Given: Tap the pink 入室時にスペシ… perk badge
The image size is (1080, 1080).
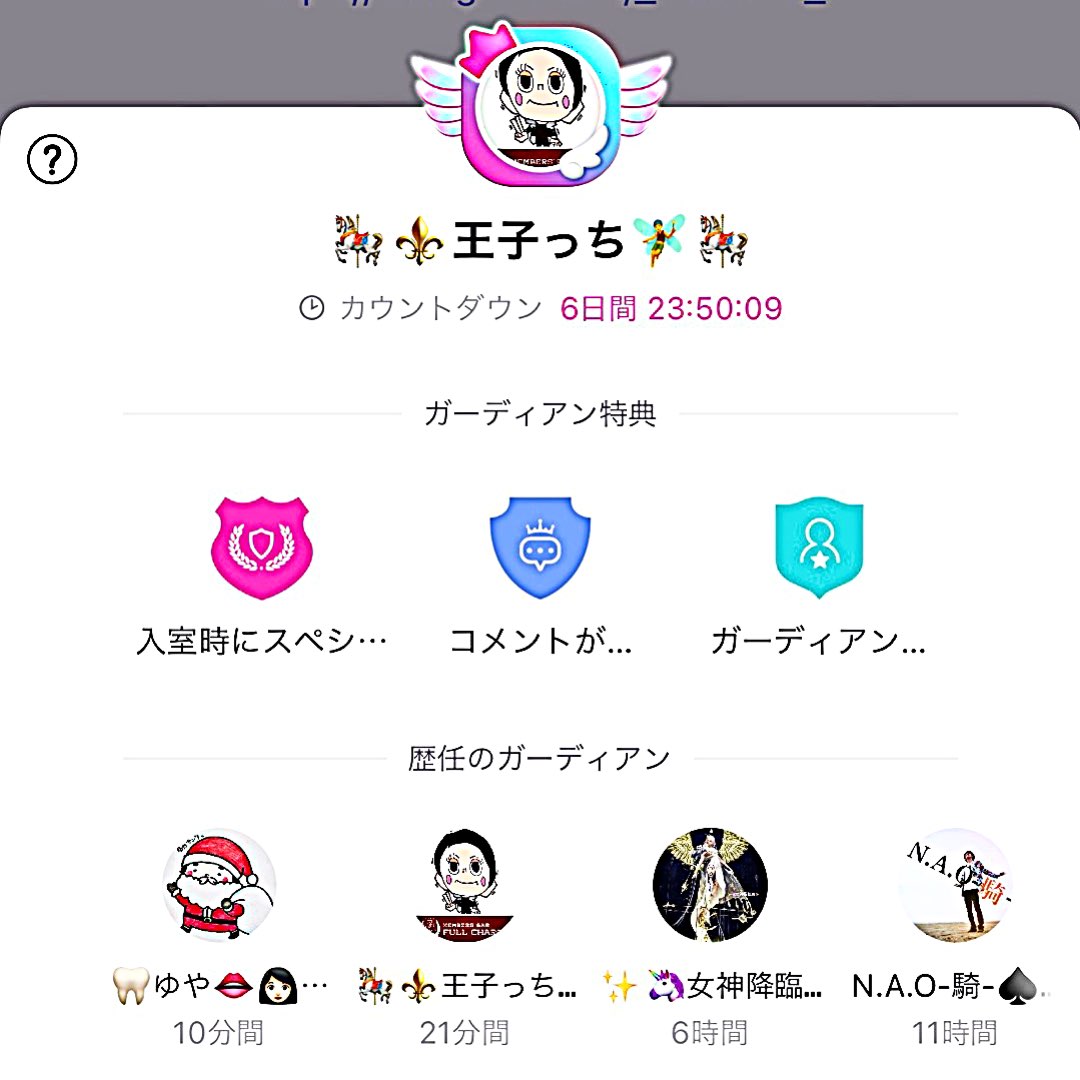Looking at the screenshot, I should pyautogui.click(x=262, y=548).
